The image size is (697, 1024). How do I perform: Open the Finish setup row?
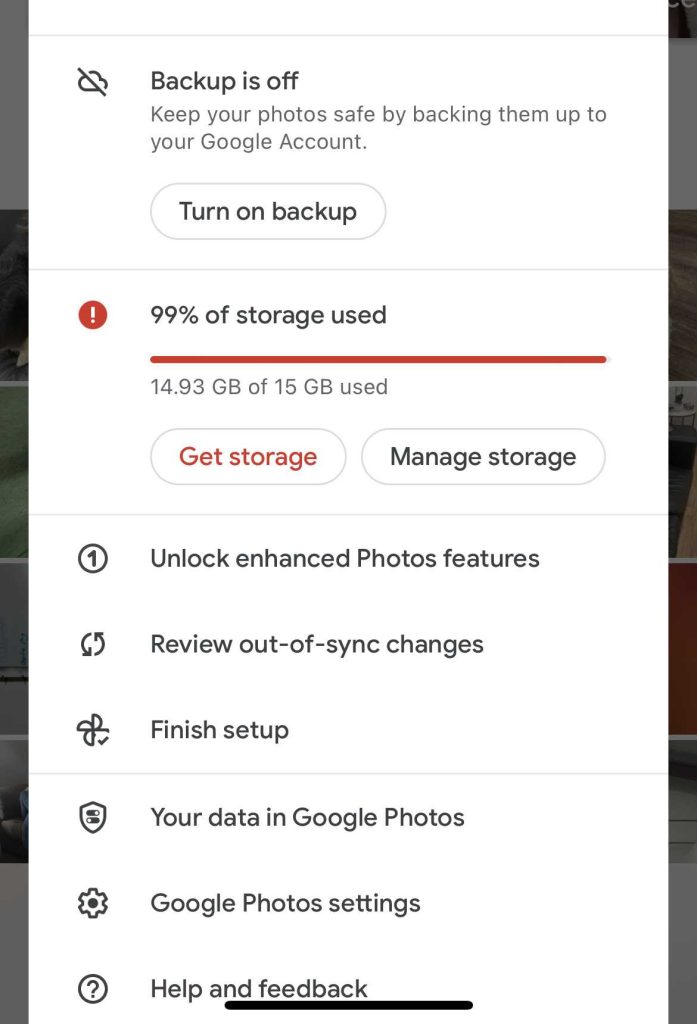pyautogui.click(x=219, y=730)
